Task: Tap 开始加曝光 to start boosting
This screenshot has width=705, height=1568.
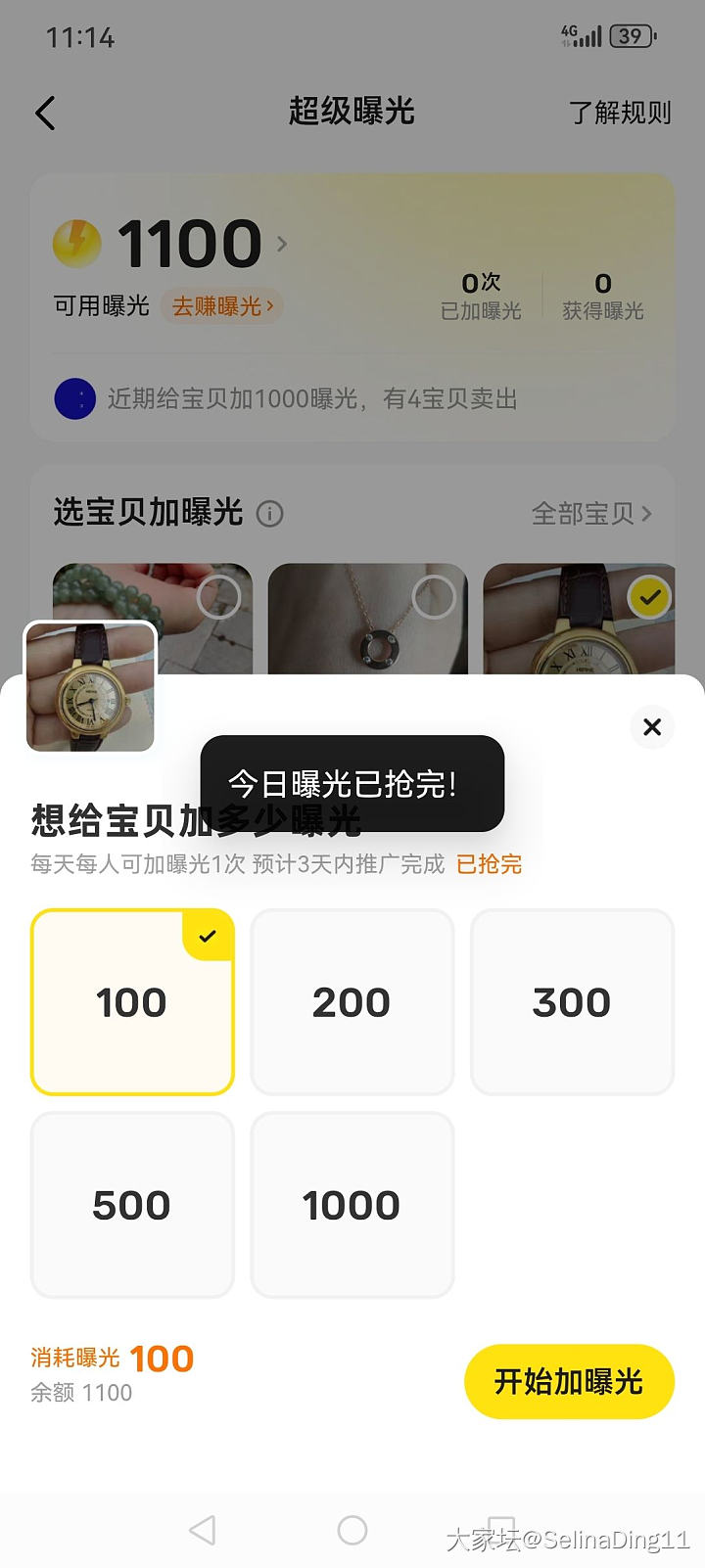Action: [569, 1381]
